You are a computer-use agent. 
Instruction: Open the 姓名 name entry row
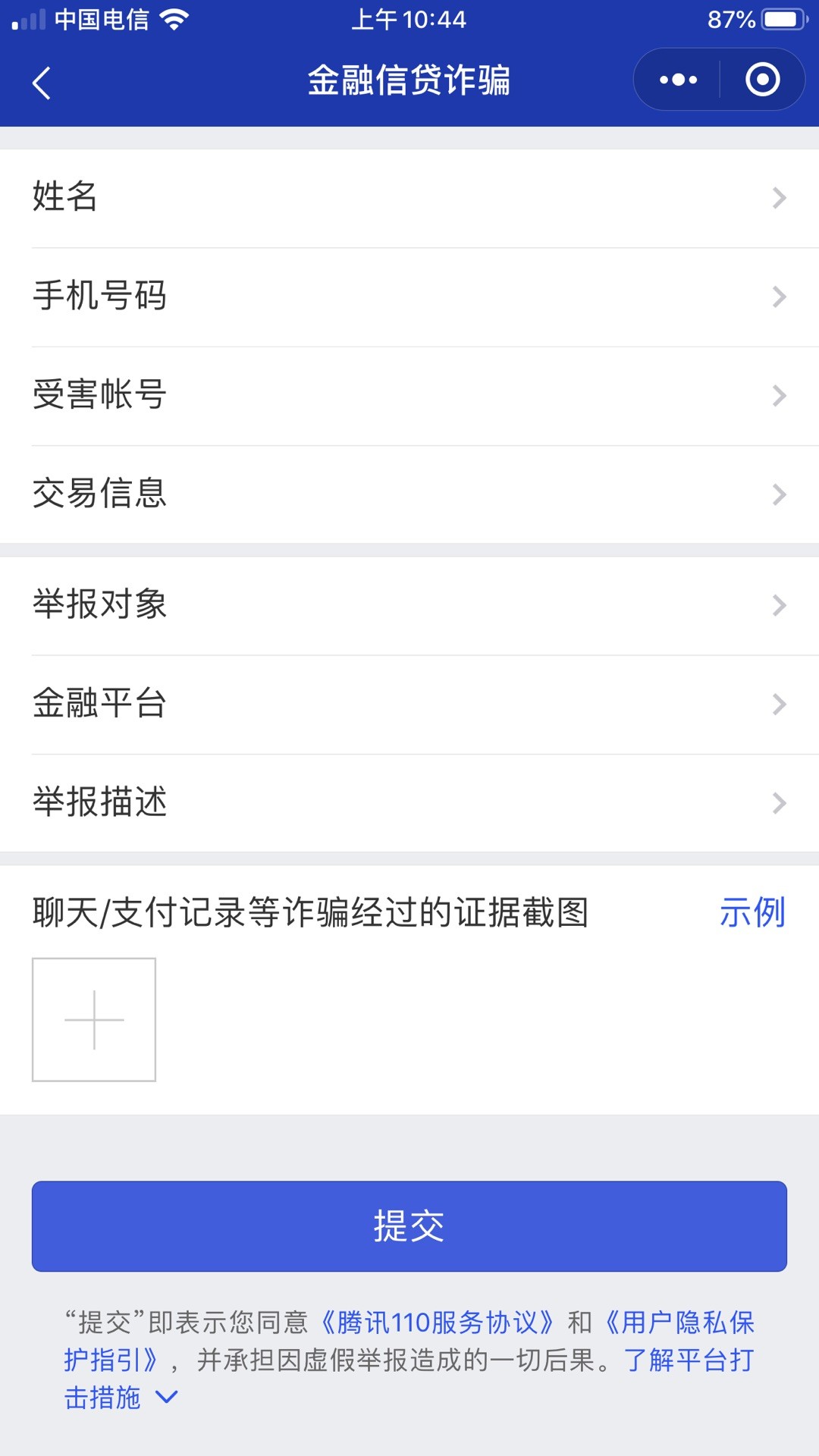point(409,197)
